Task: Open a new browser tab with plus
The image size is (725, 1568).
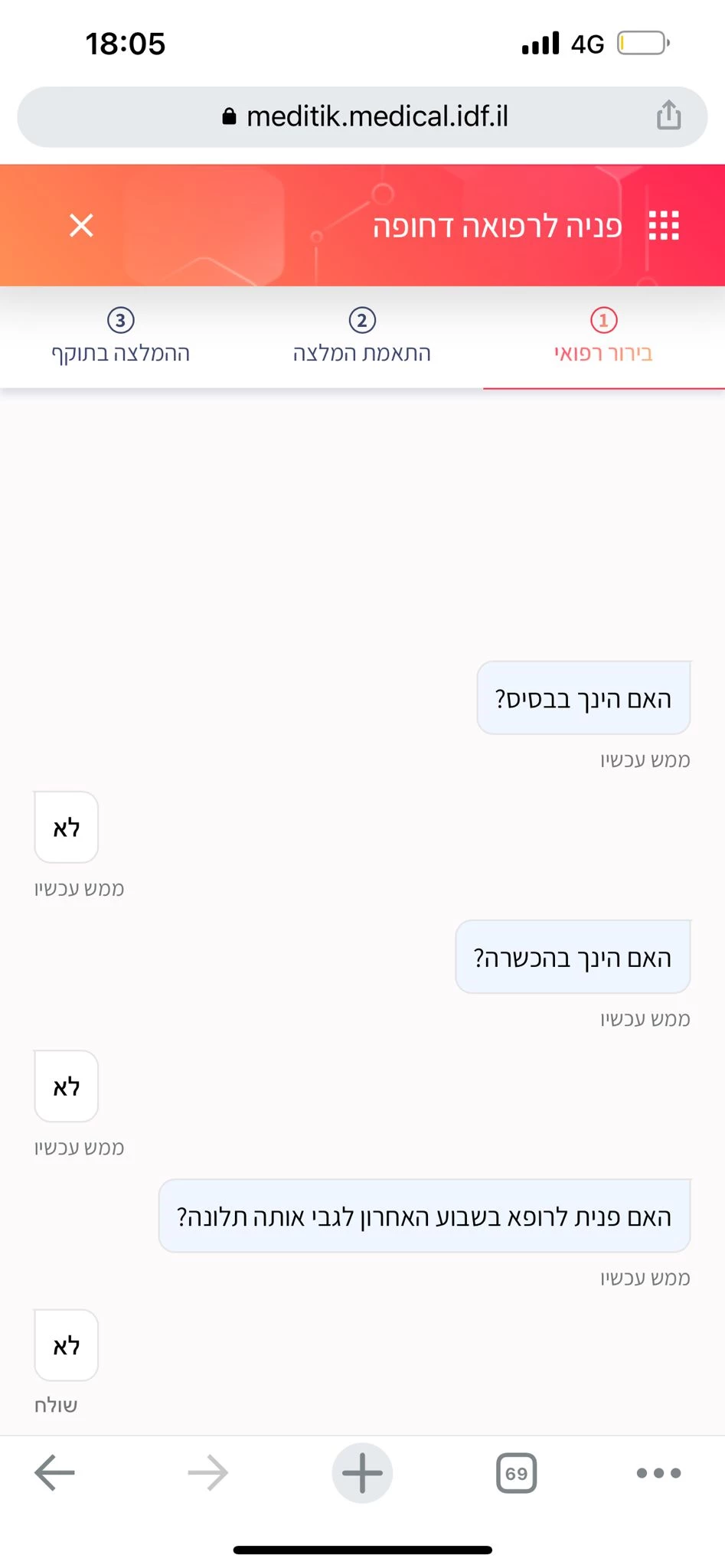Action: (x=362, y=1472)
